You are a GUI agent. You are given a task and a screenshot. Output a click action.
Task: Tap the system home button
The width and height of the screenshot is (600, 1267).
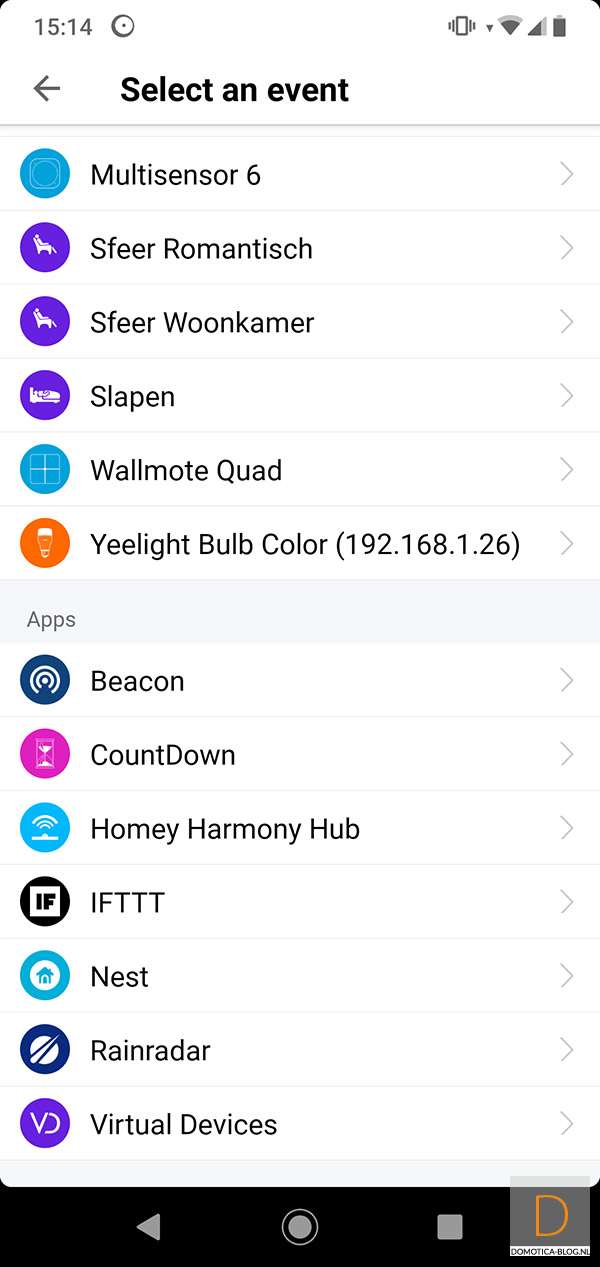point(300,1226)
